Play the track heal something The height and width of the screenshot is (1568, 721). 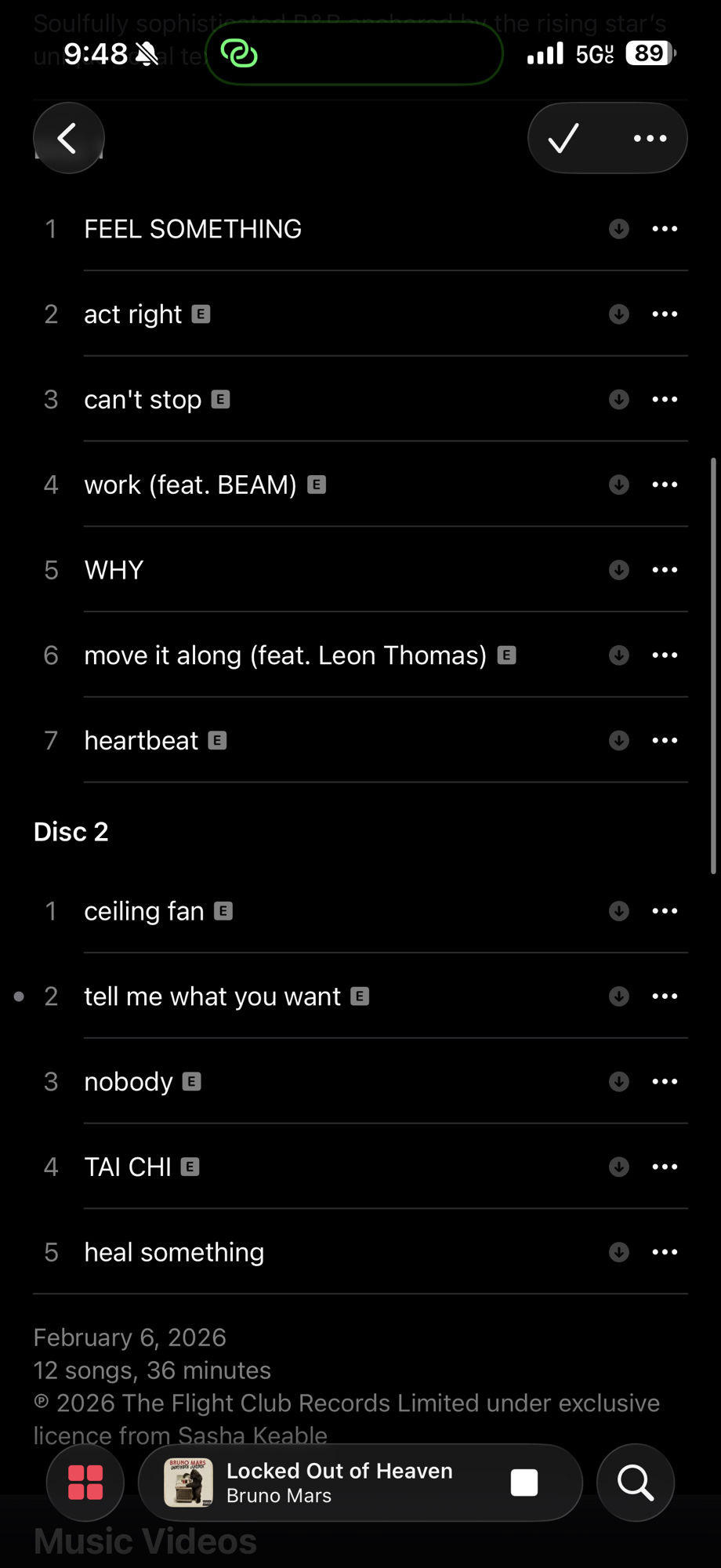174,1252
